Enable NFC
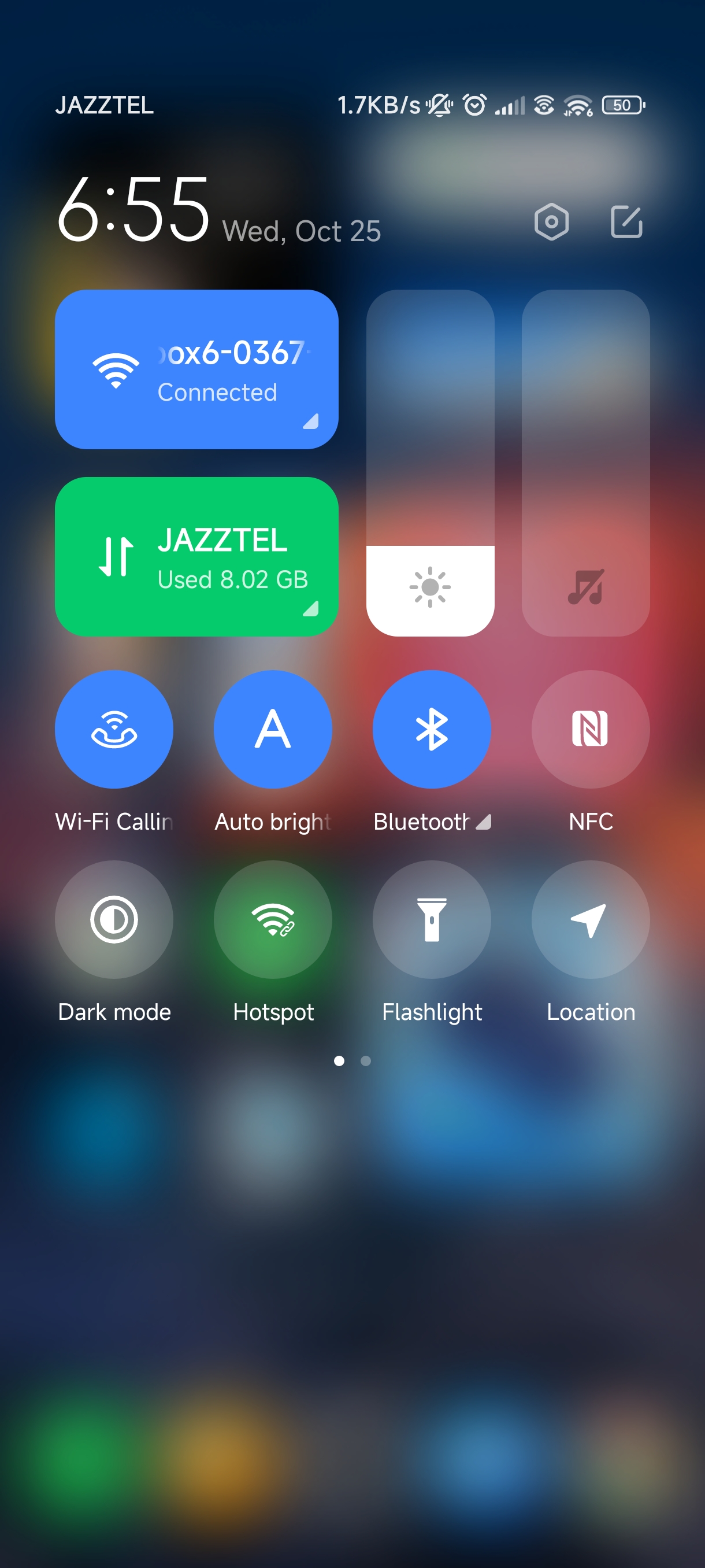 [x=591, y=729]
